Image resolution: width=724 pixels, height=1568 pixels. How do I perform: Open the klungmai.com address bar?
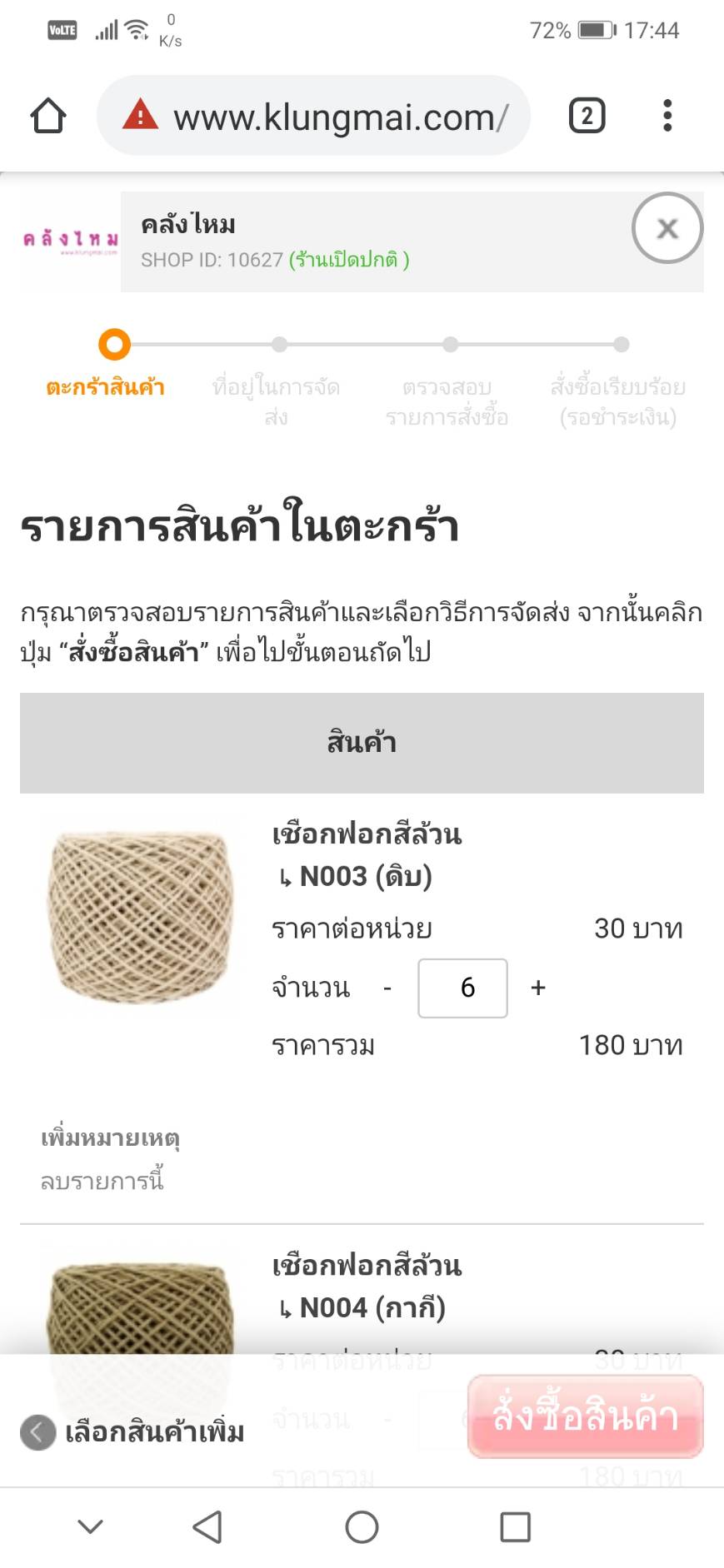[x=313, y=117]
